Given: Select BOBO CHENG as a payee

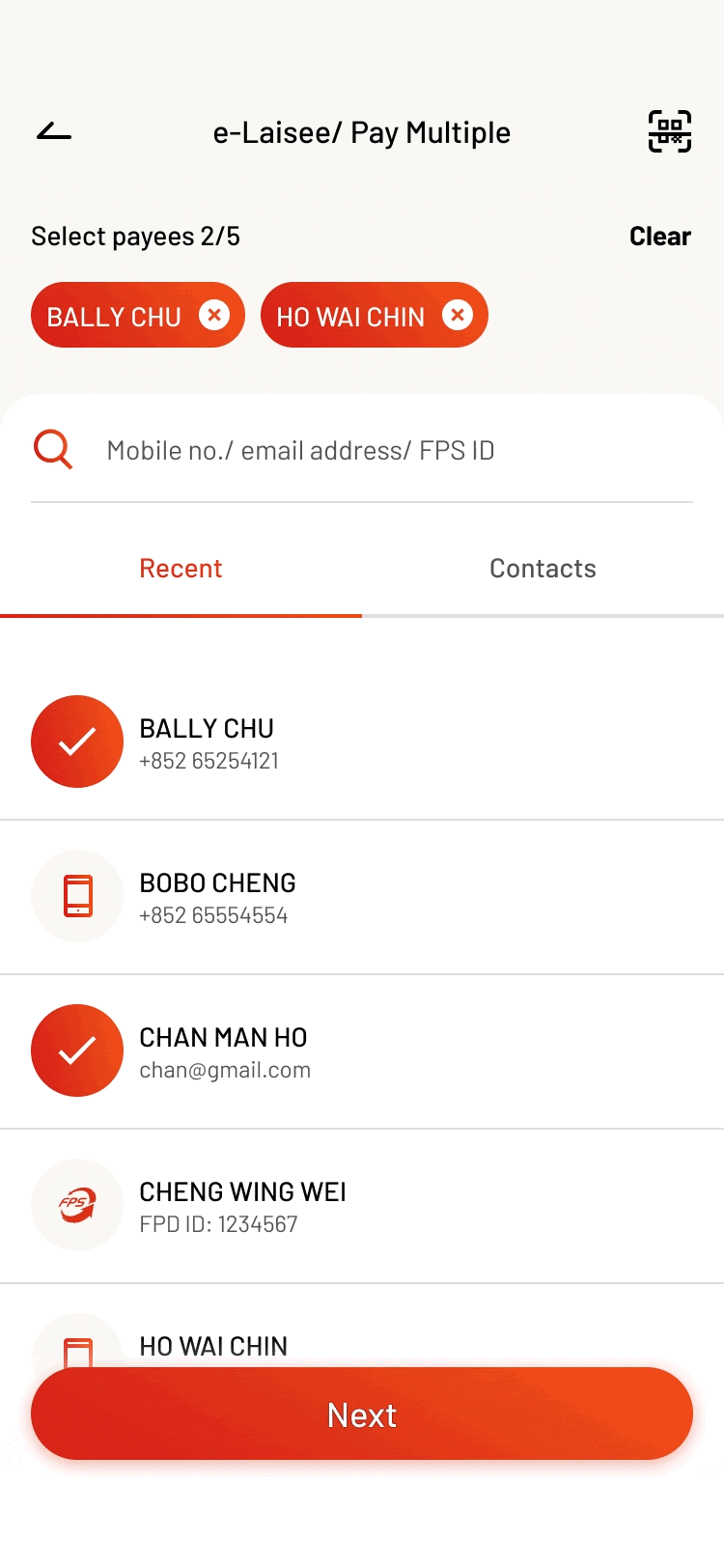Looking at the screenshot, I should click(x=362, y=897).
